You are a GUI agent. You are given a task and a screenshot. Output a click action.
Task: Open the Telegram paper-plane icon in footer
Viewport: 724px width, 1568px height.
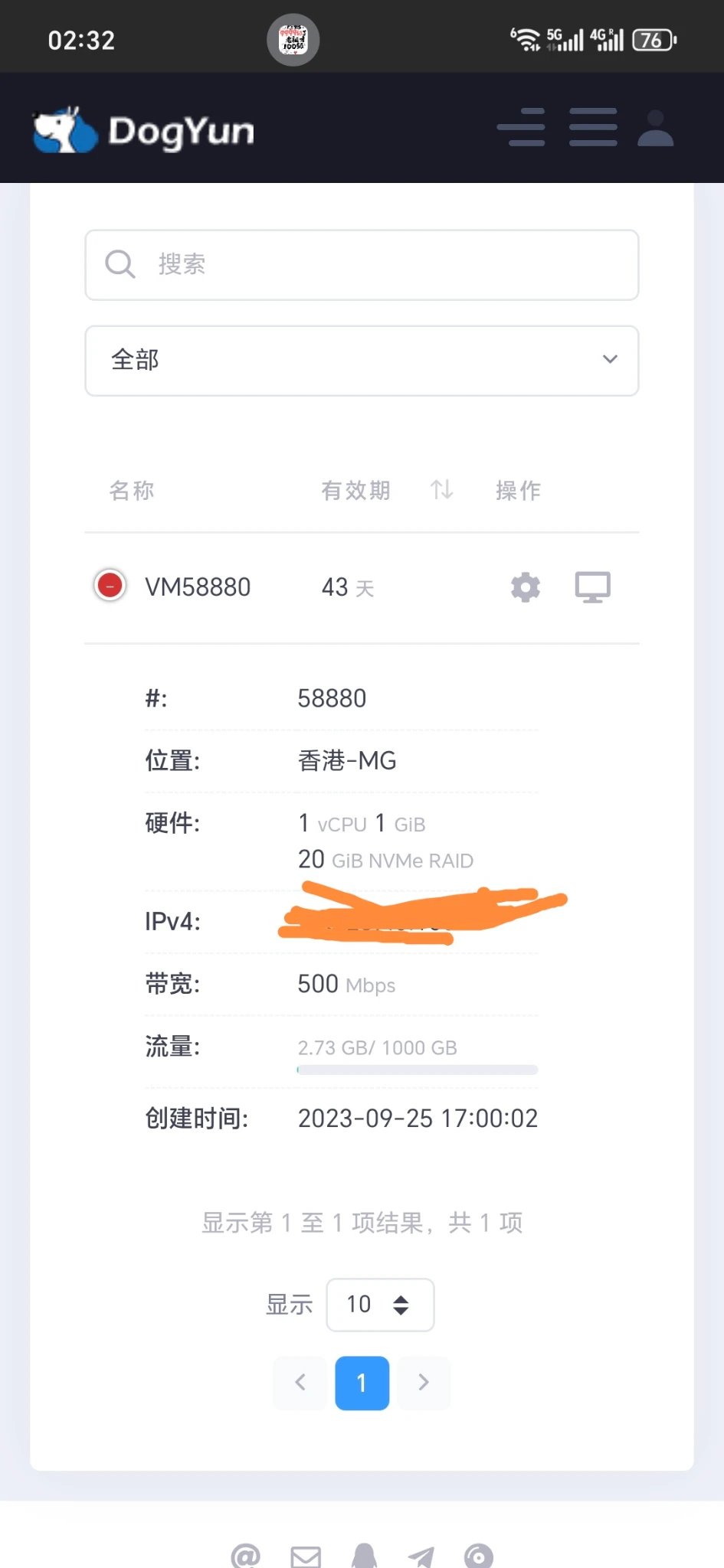421,1556
